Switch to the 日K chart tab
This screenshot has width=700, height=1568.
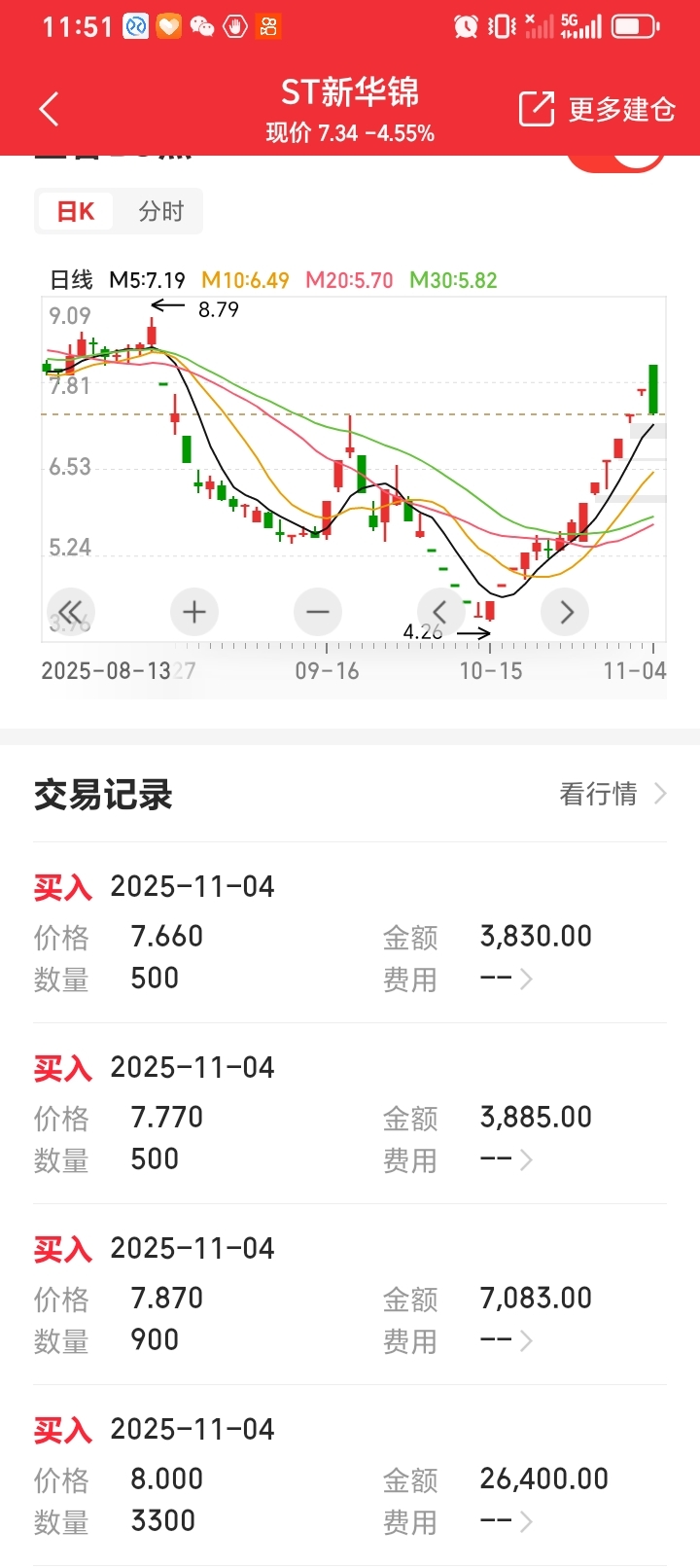76,211
